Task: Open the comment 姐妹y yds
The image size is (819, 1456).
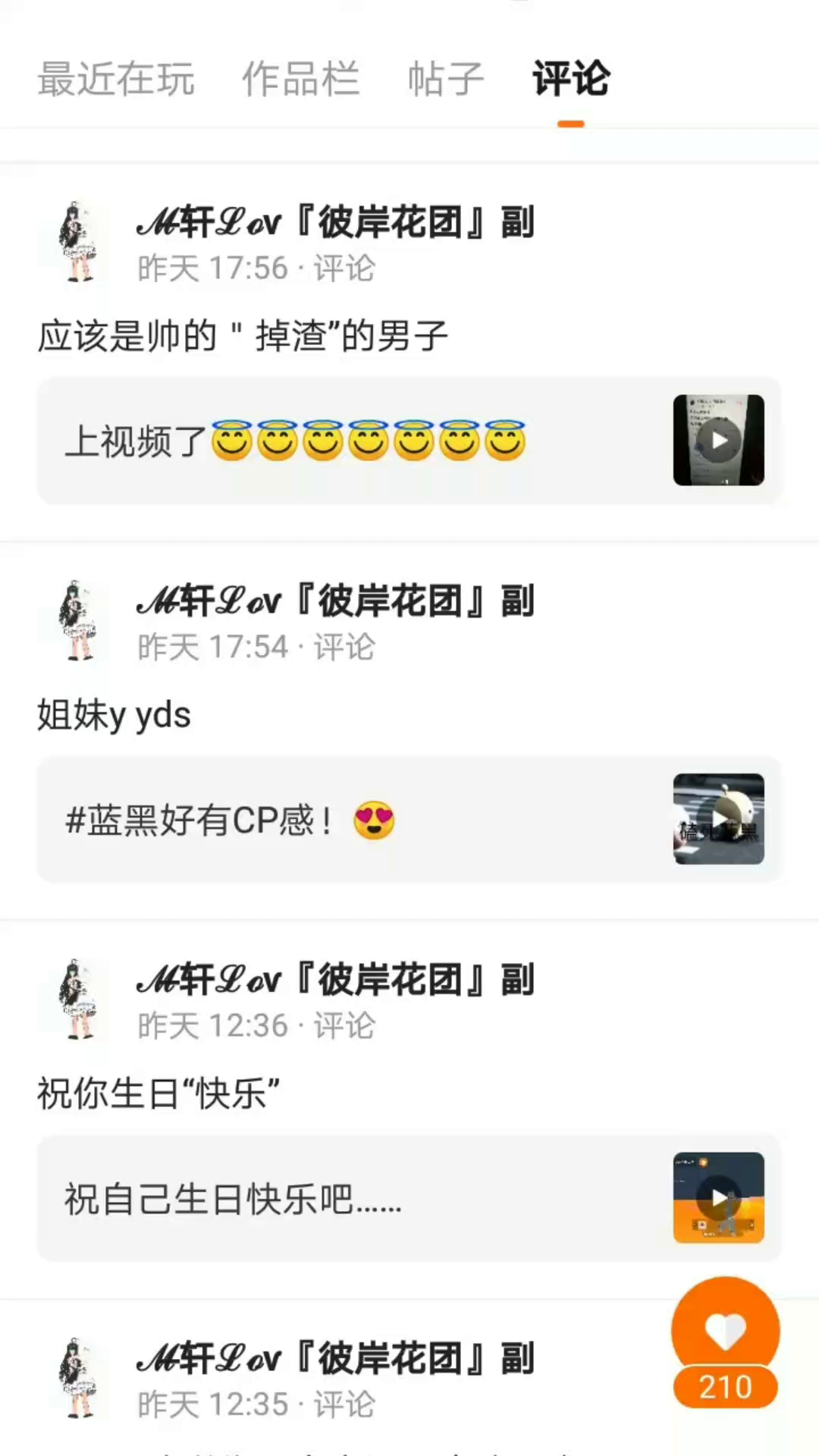Action: [x=114, y=715]
